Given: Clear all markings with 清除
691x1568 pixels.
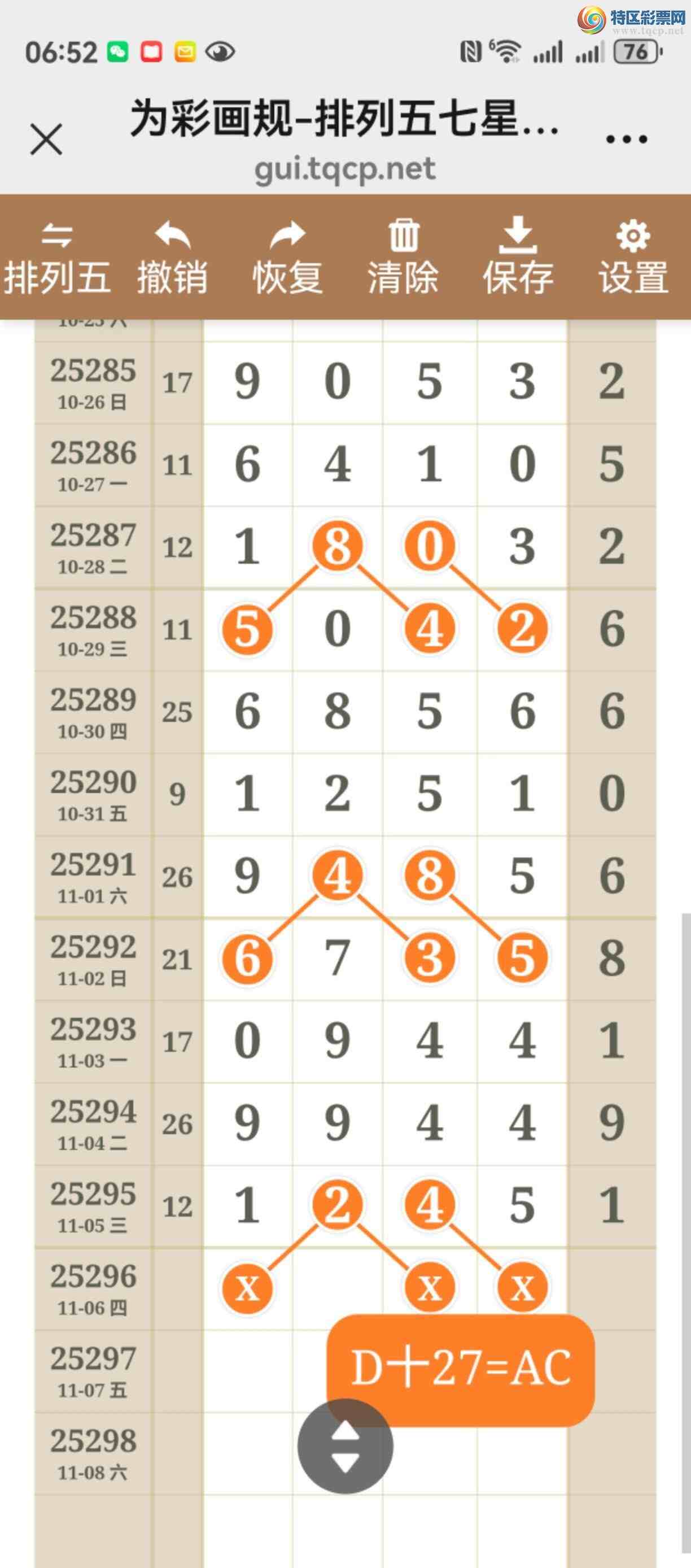Looking at the screenshot, I should coord(403,258).
